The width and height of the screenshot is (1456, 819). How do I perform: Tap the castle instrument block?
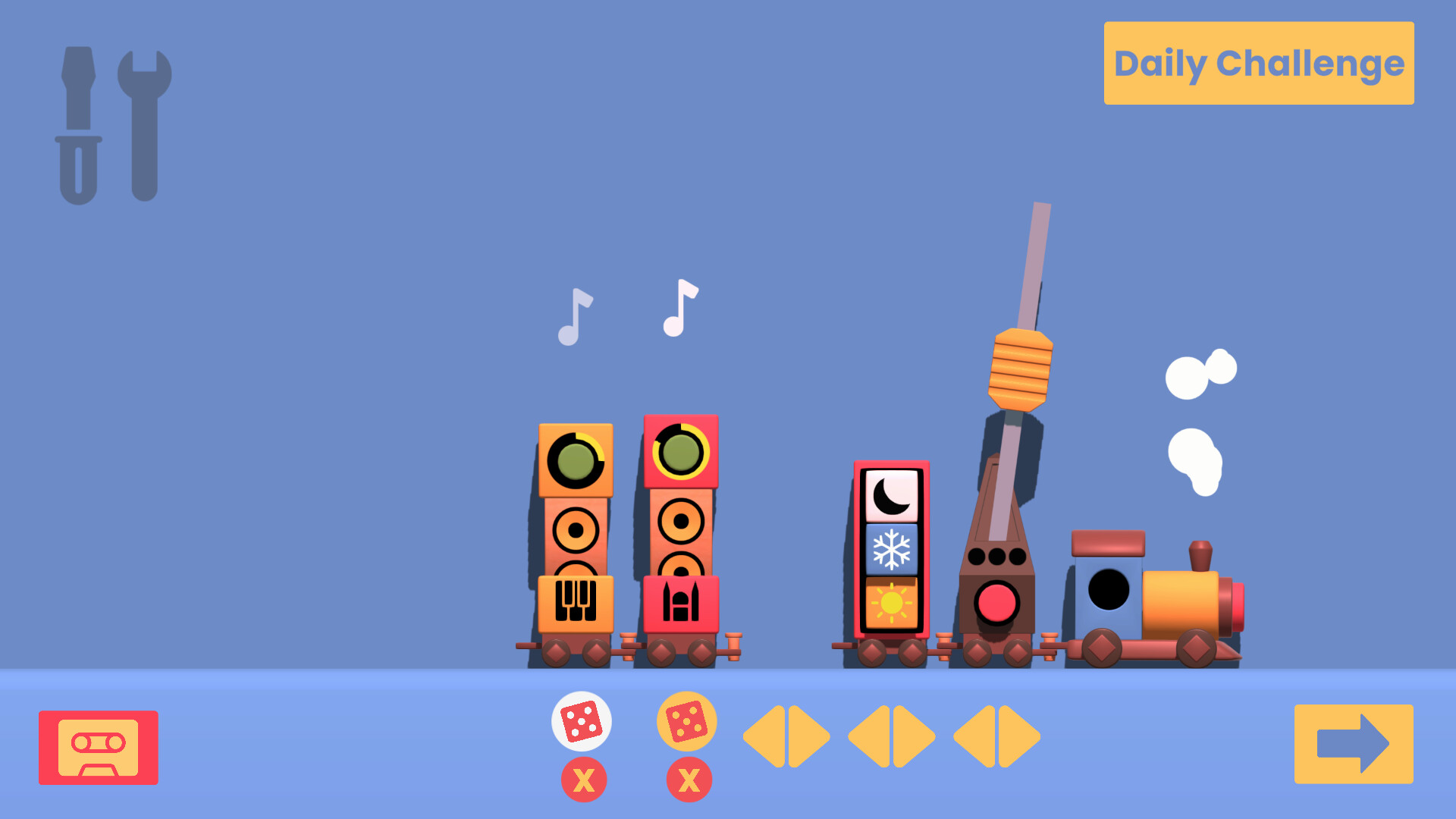(x=680, y=602)
